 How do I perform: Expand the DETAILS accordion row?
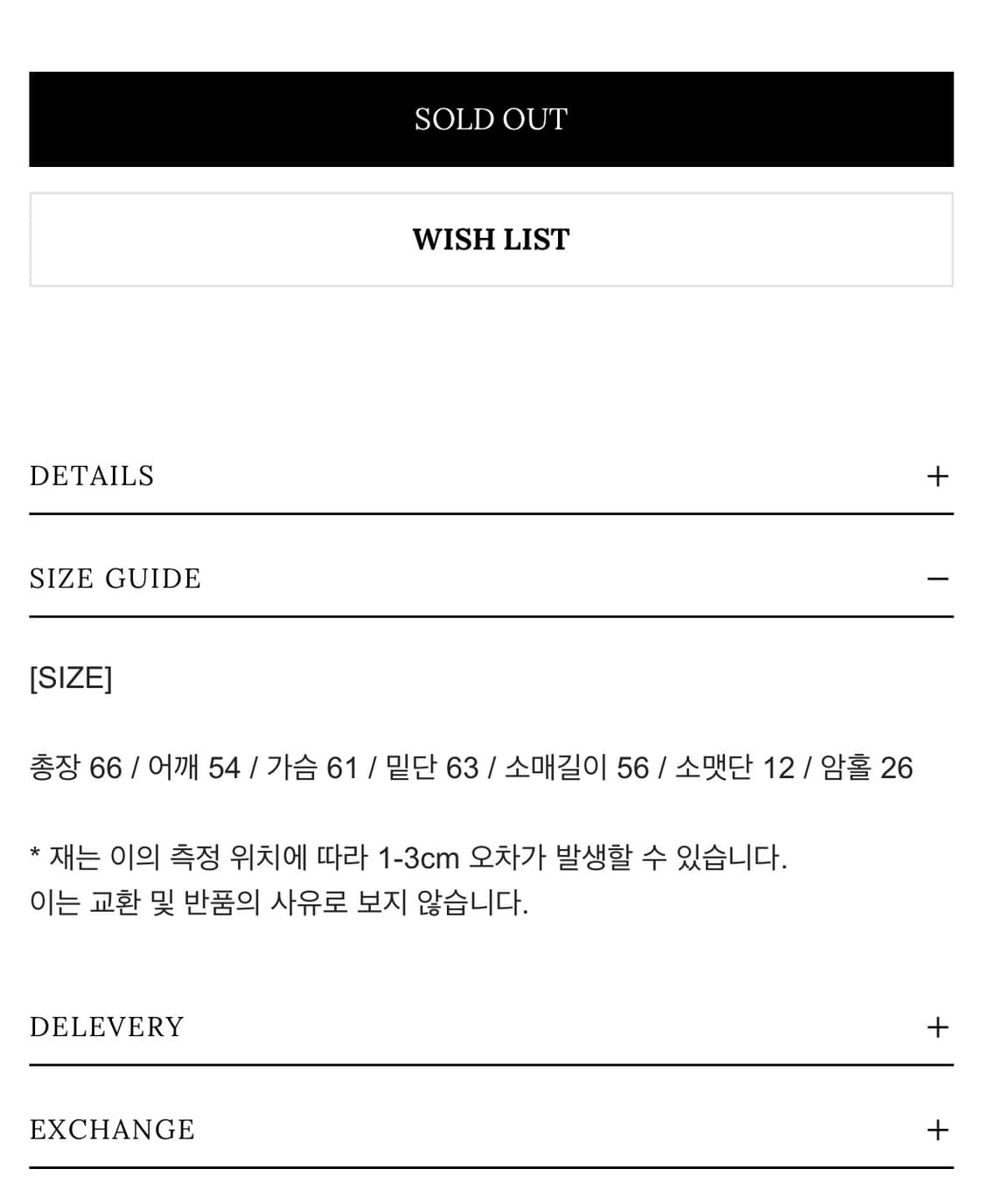click(490, 476)
